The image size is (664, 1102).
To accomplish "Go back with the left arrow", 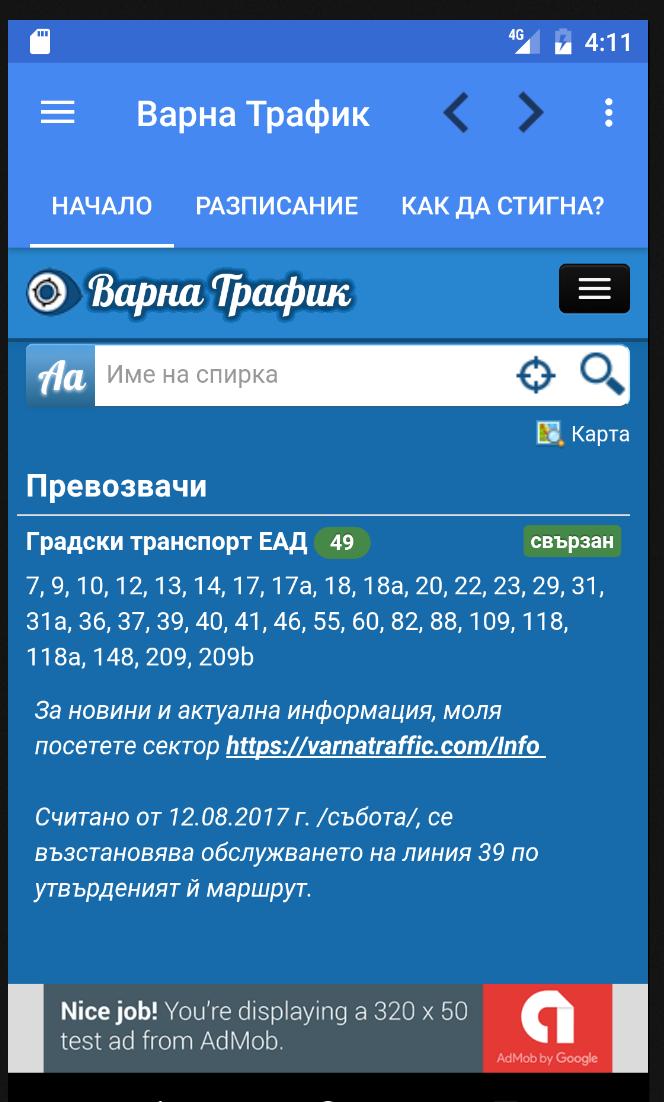I will 456,113.
